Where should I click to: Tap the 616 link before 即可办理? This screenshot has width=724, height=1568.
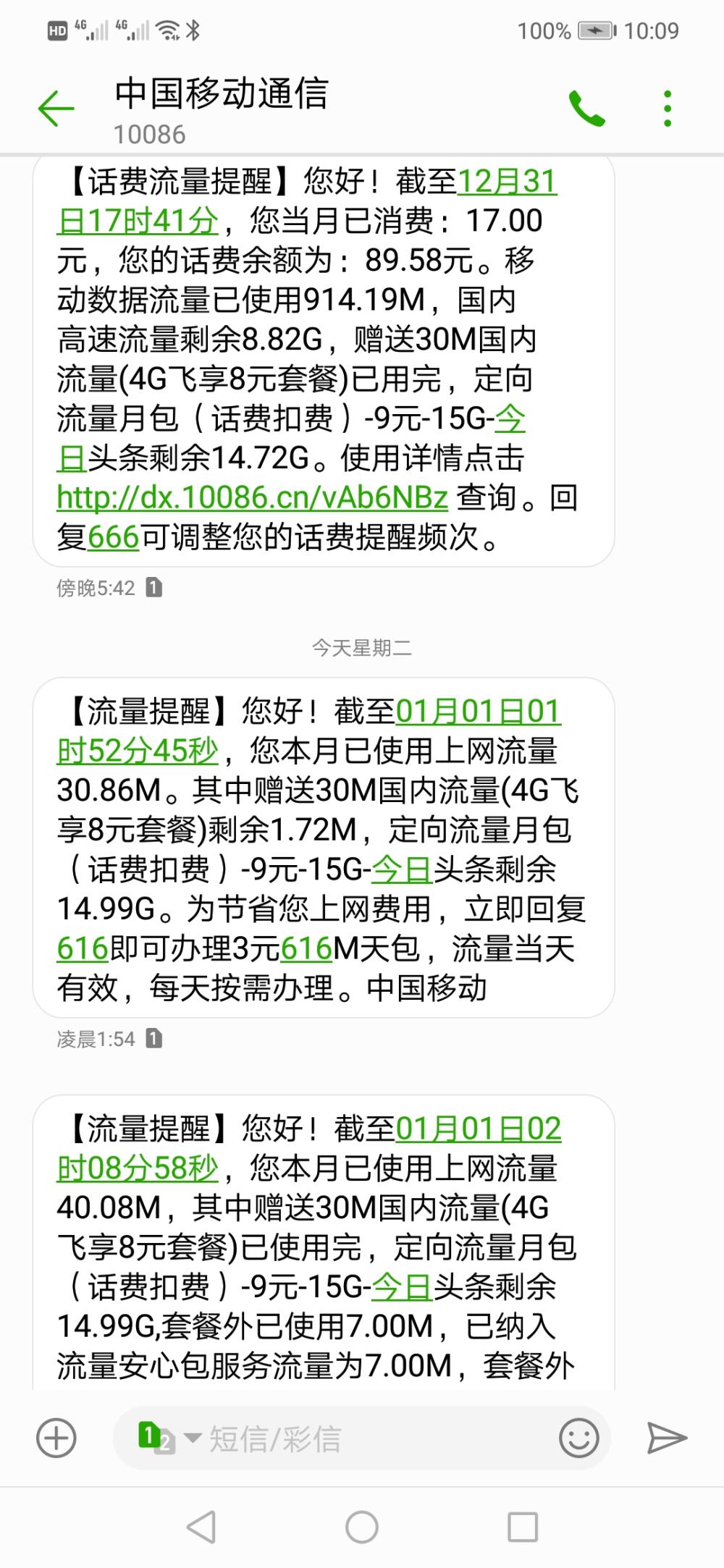click(x=82, y=948)
